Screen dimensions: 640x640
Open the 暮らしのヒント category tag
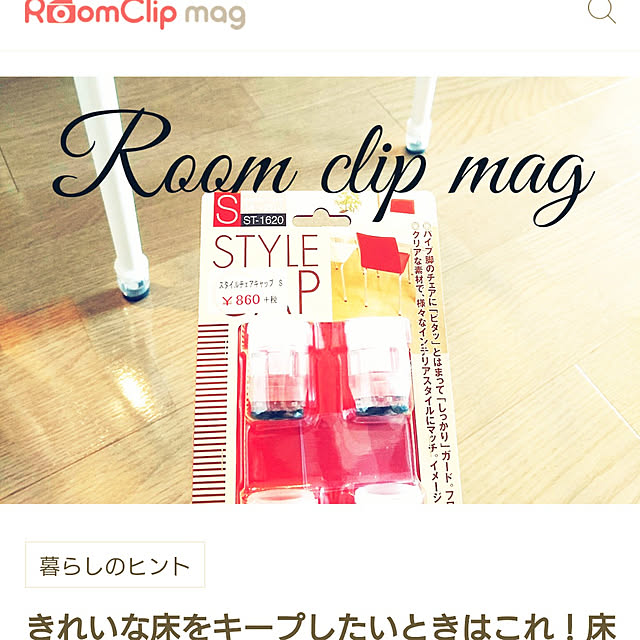click(115, 565)
